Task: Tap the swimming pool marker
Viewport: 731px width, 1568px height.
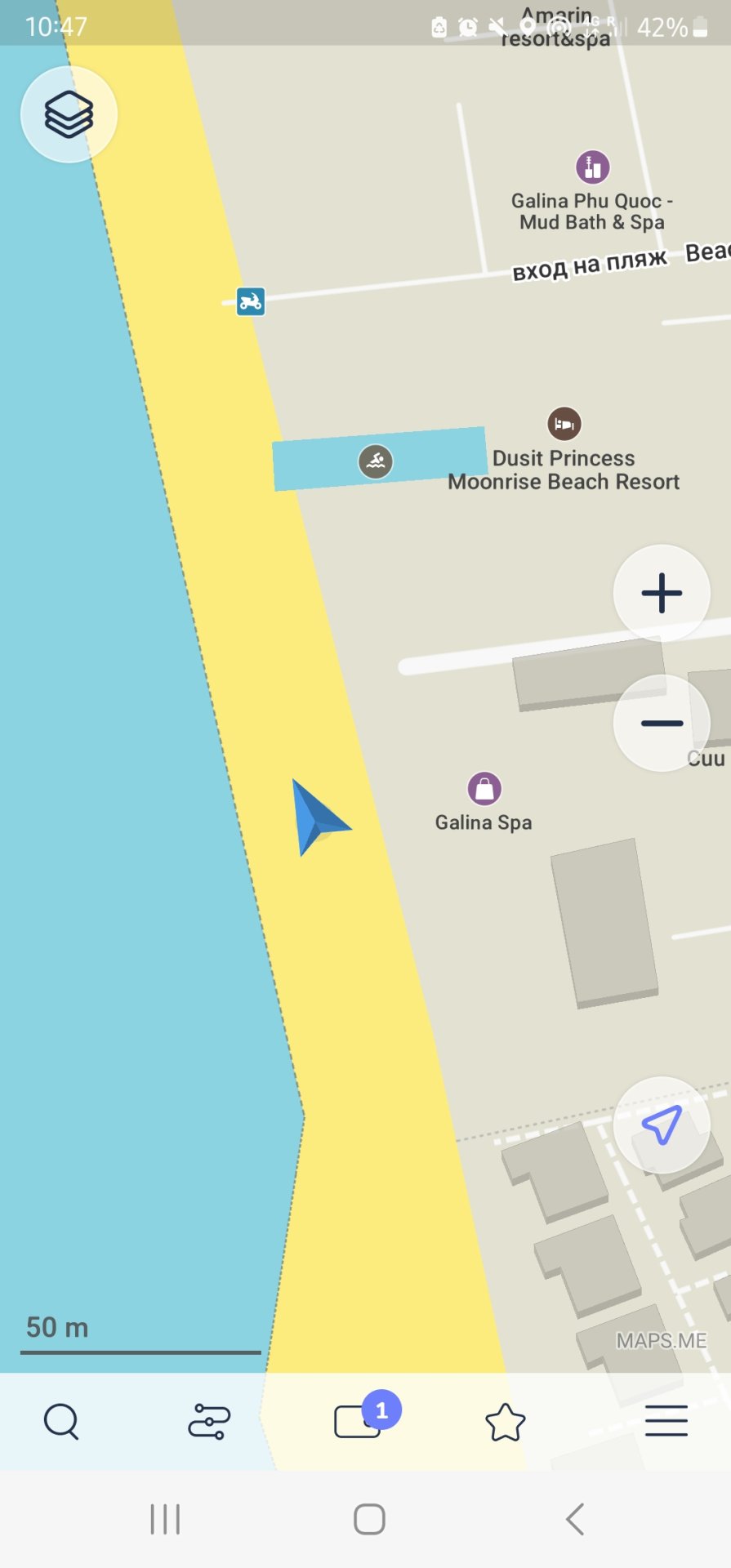Action: (376, 461)
